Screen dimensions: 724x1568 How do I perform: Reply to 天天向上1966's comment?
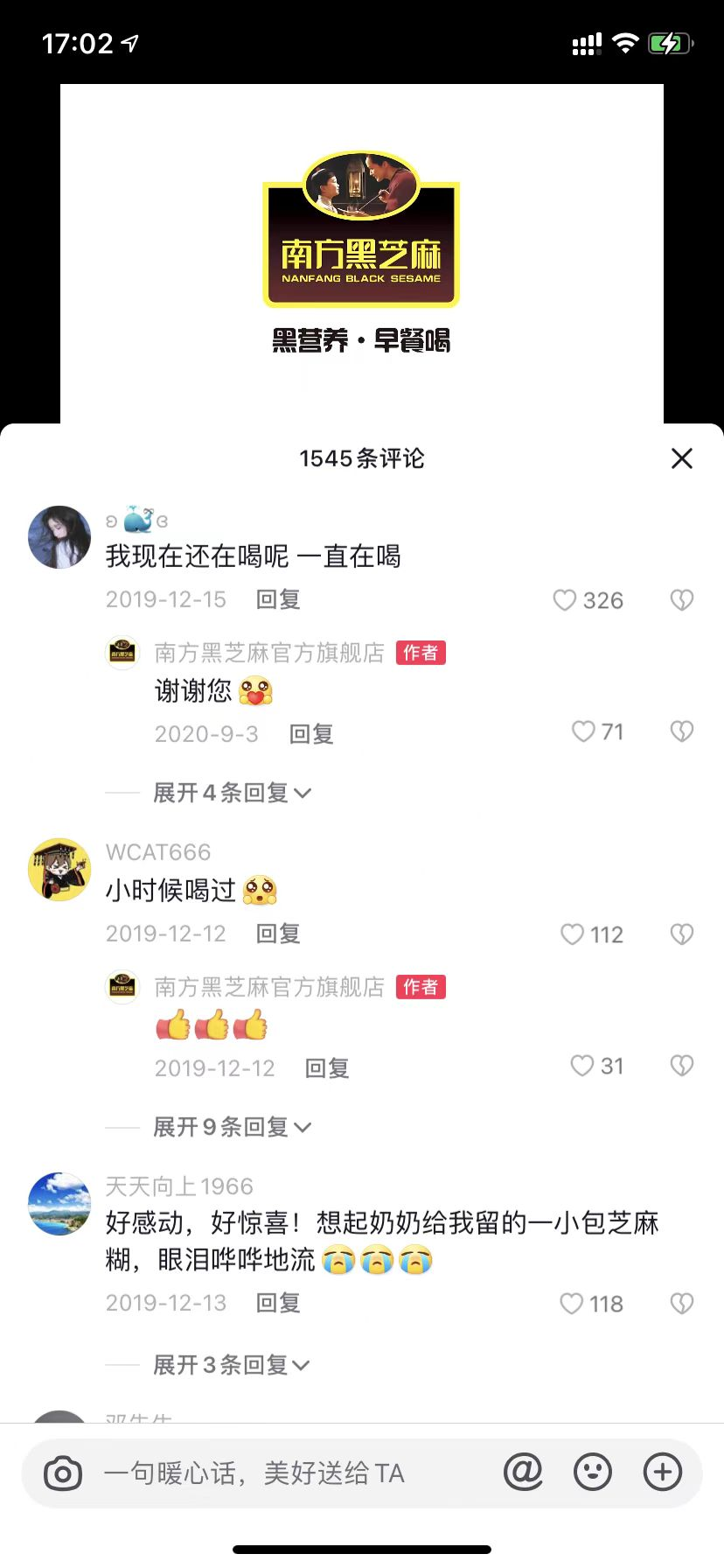(x=278, y=1304)
